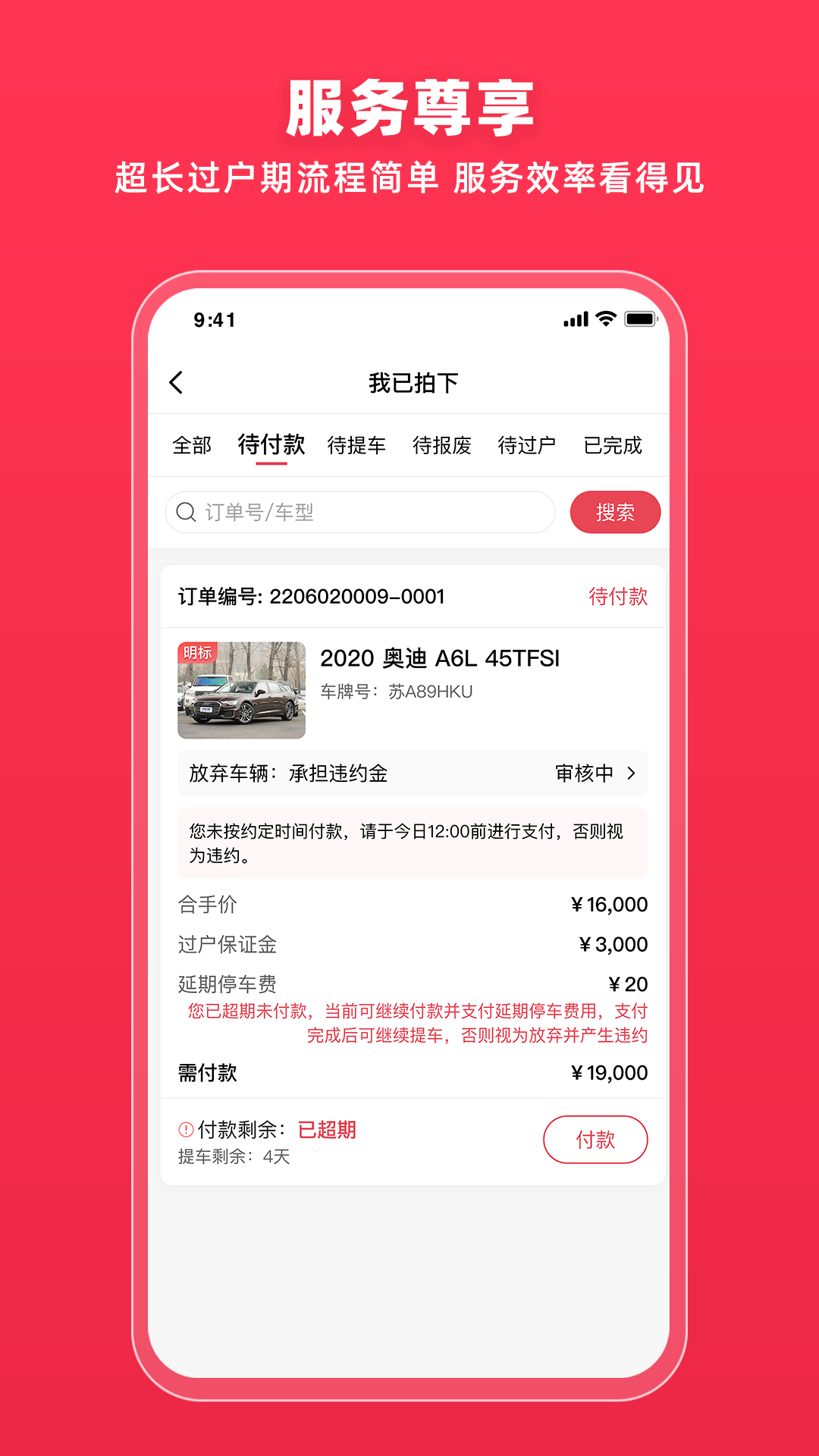Tap the back arrow on 我已拍下 page

coord(177,381)
